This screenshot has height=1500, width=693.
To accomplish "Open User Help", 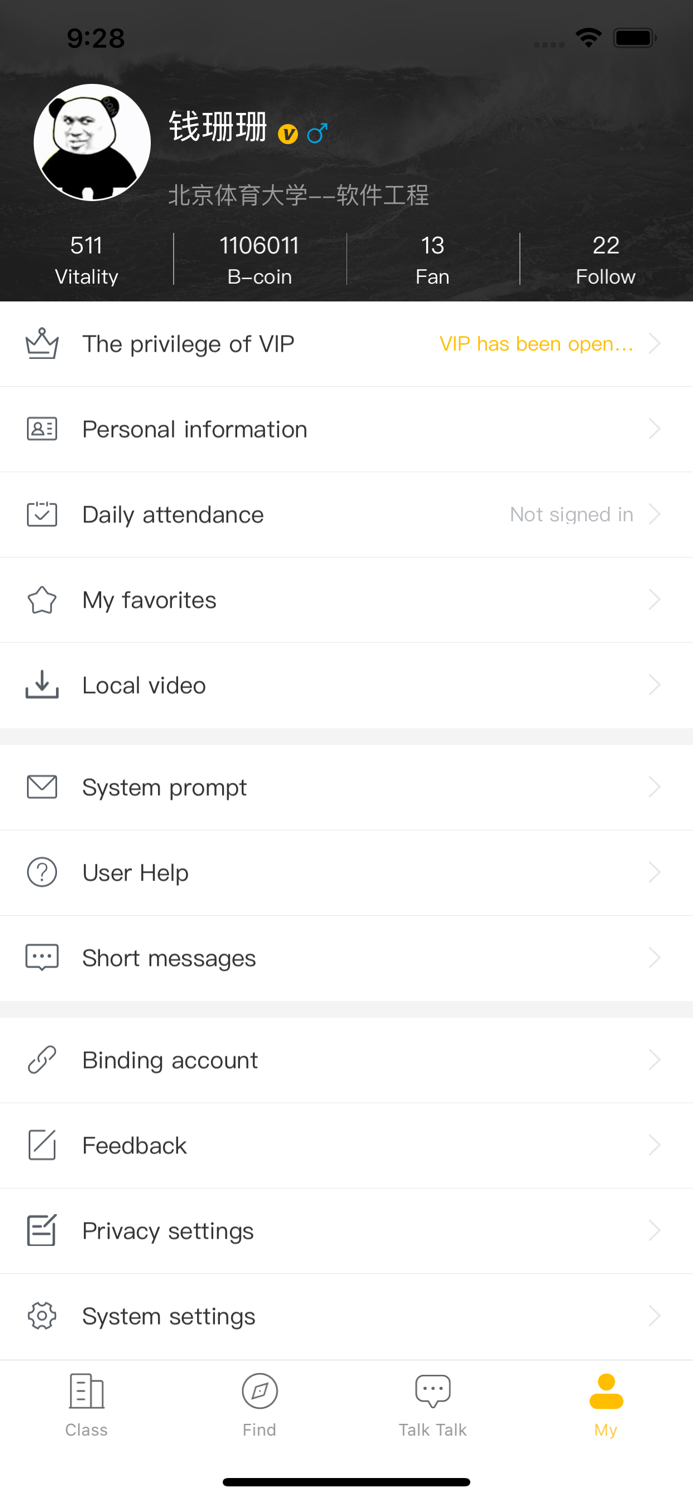I will (x=346, y=873).
